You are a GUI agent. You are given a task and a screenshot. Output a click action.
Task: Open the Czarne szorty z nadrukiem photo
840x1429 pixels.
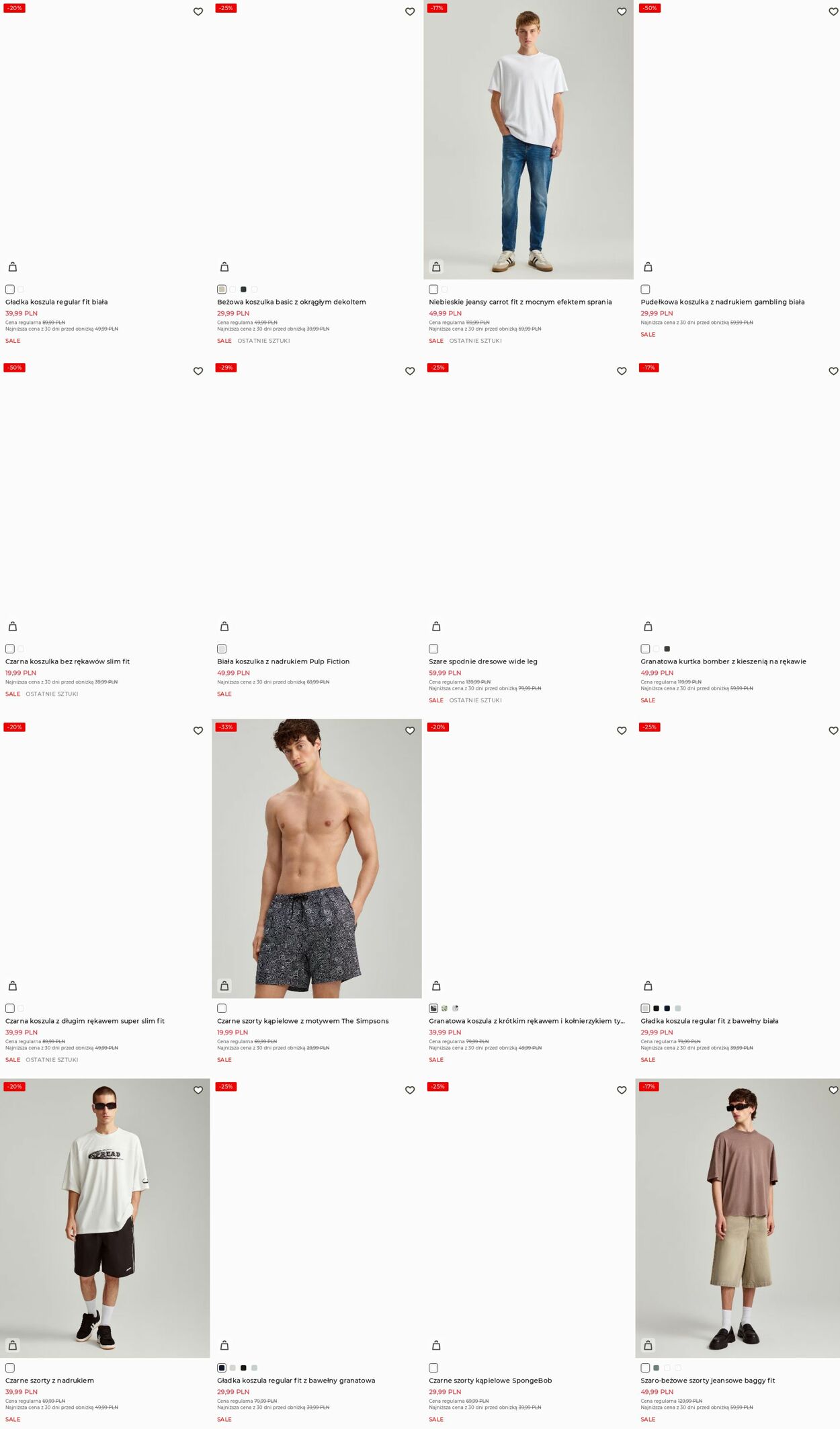(x=105, y=1218)
